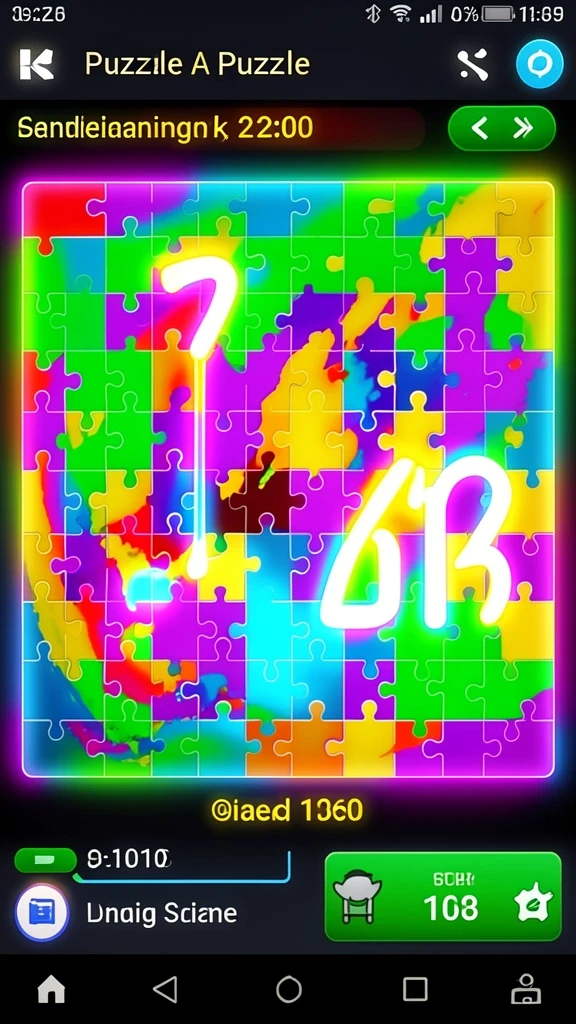576x1024 pixels.
Task: Skip forward with the double arrow
Action: [x=523, y=129]
